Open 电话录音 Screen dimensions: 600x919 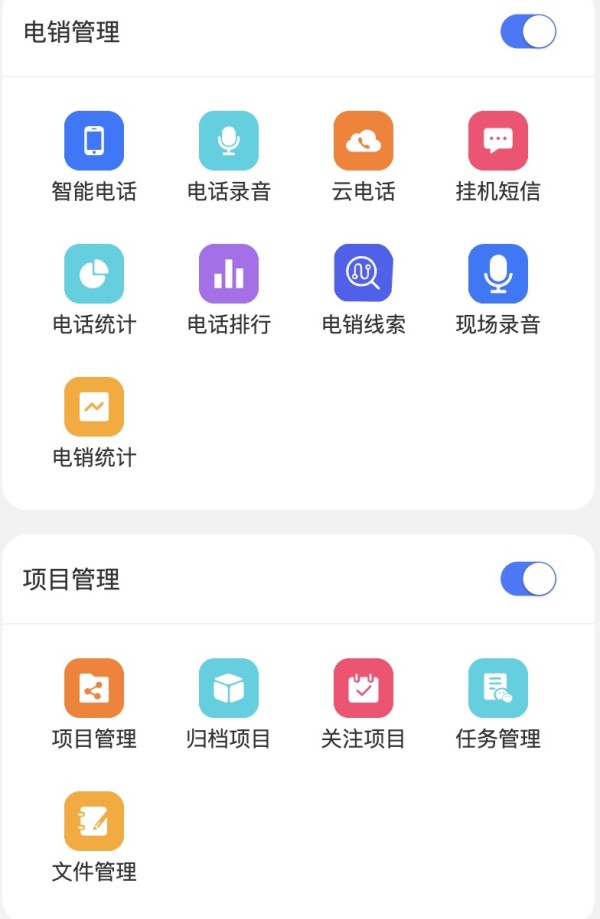(x=229, y=141)
